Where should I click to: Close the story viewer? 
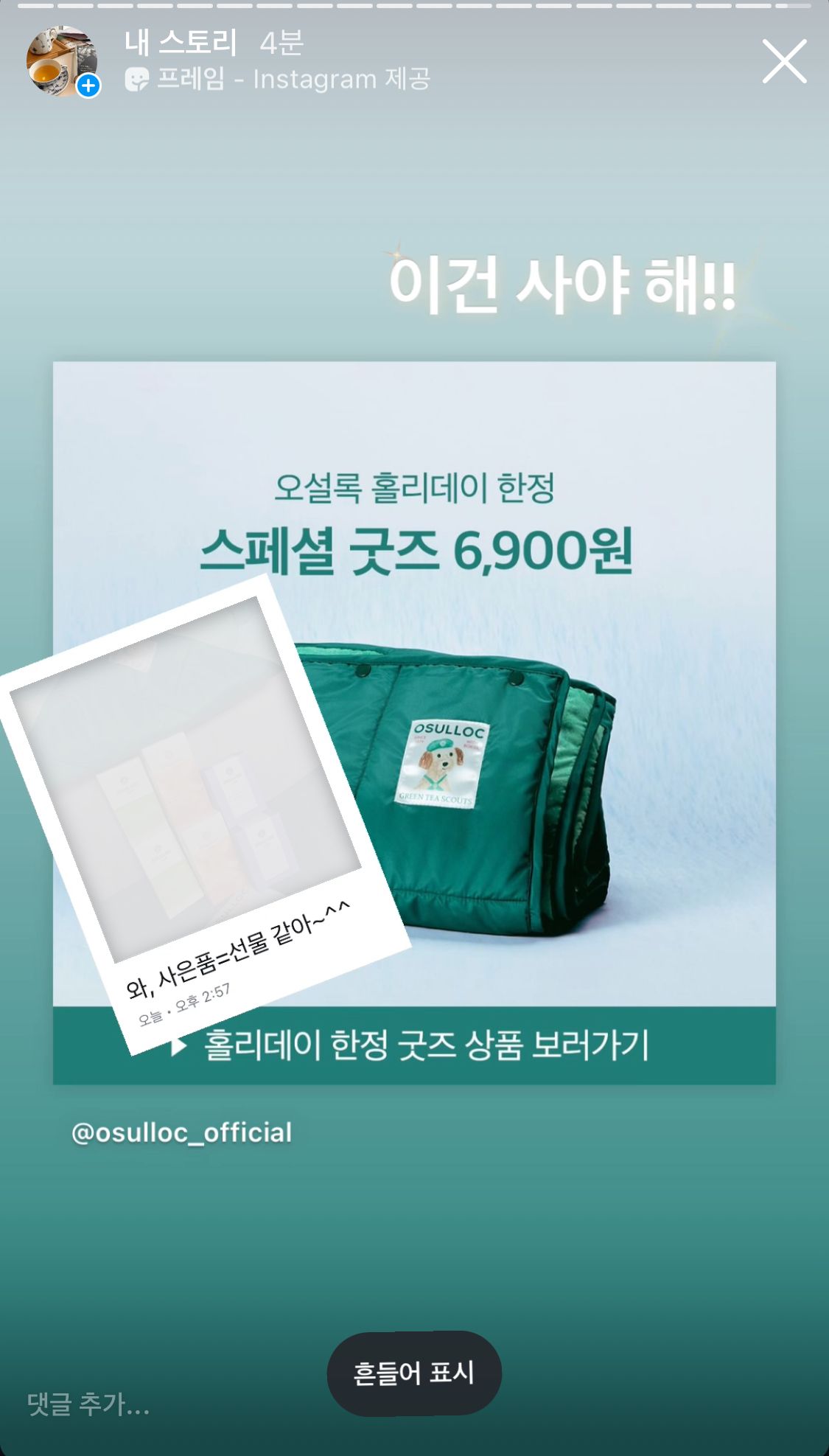point(784,61)
